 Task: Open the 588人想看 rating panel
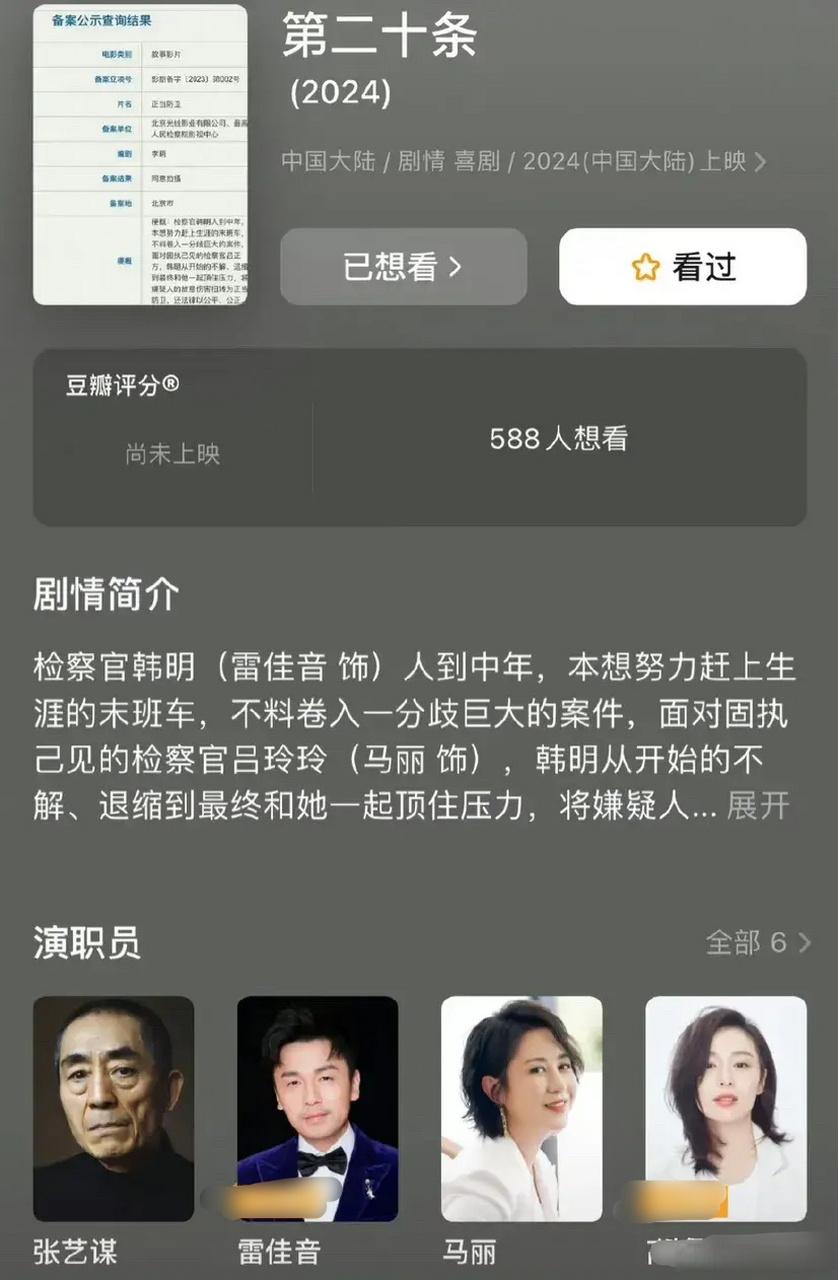[x=558, y=438]
